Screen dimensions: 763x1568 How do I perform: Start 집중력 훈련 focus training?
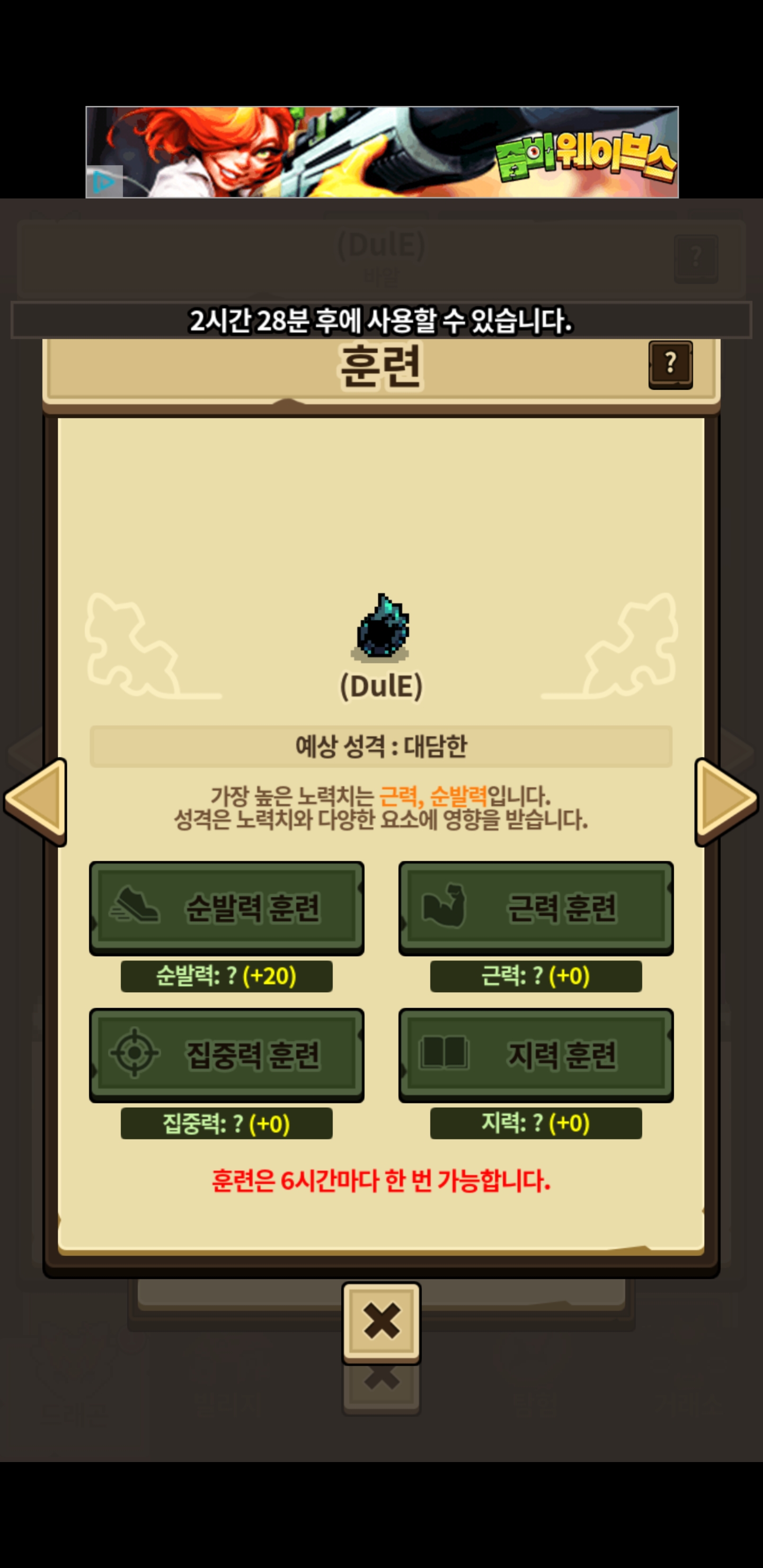coord(227,1054)
